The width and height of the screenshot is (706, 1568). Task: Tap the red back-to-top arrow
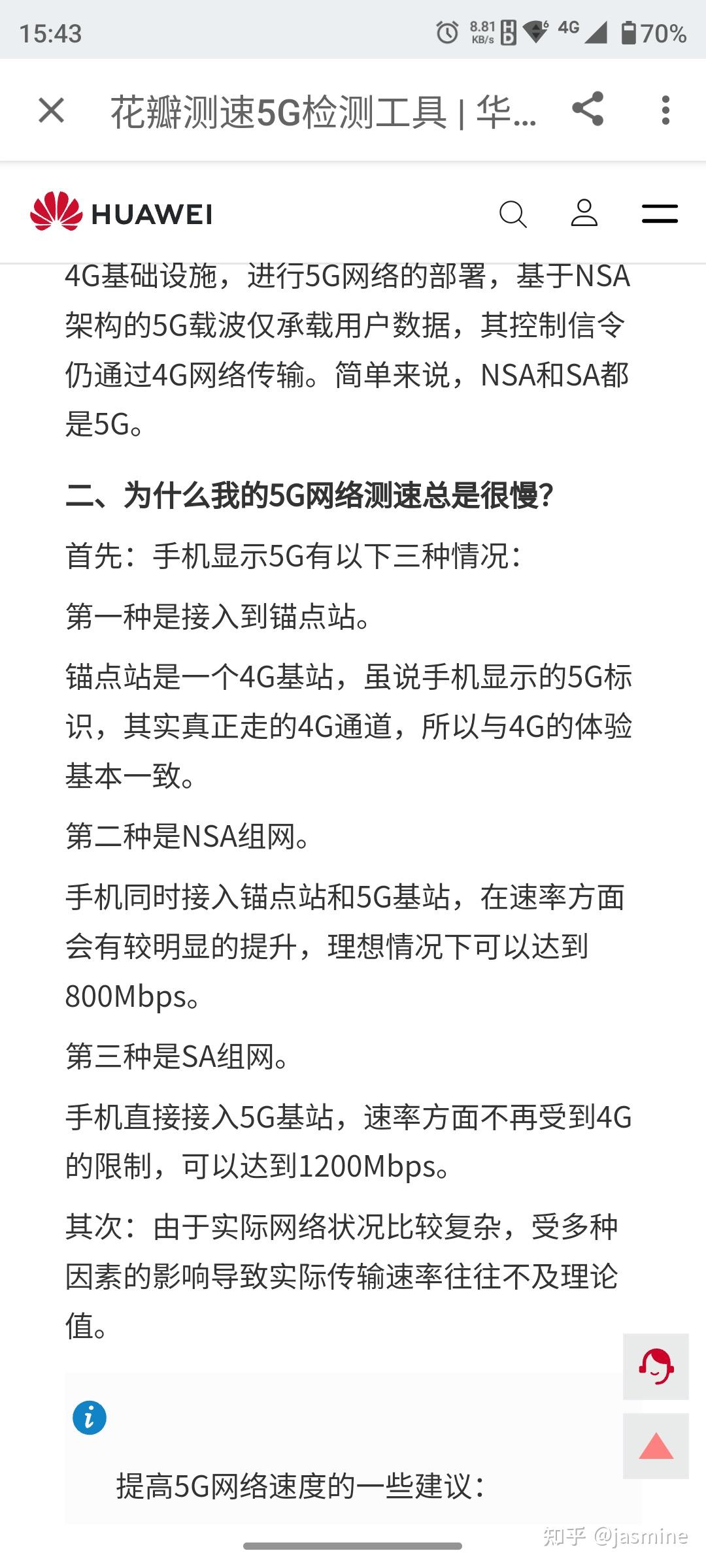pyautogui.click(x=656, y=1446)
